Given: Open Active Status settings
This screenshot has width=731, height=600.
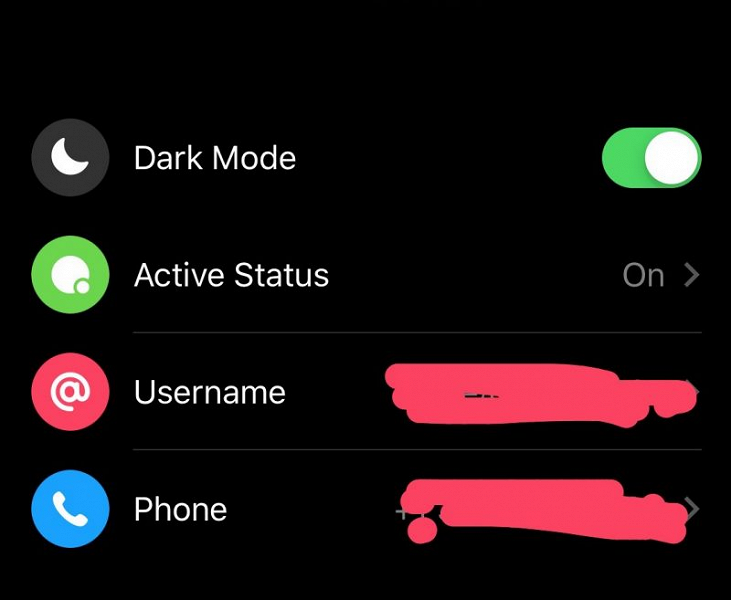Looking at the screenshot, I should tap(232, 275).
